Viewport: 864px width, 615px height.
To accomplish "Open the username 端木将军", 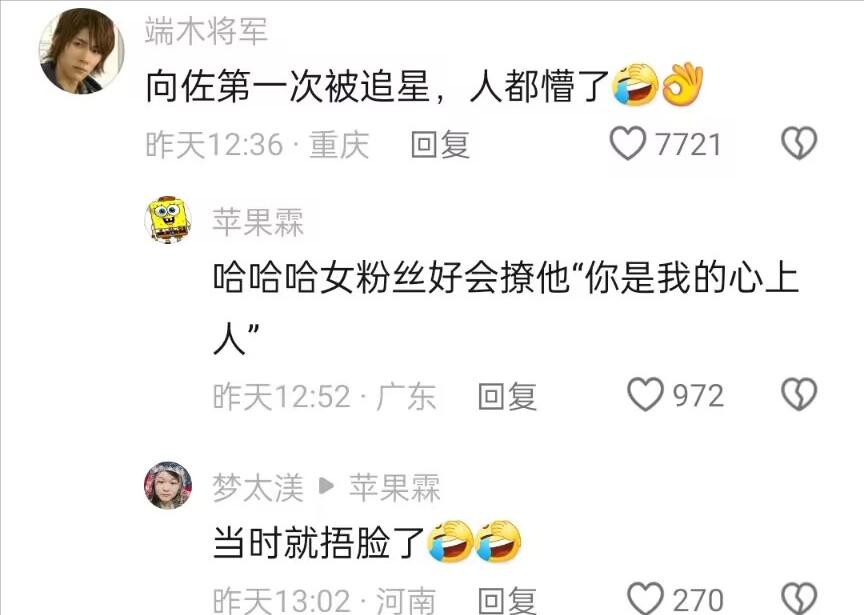I will pos(206,32).
